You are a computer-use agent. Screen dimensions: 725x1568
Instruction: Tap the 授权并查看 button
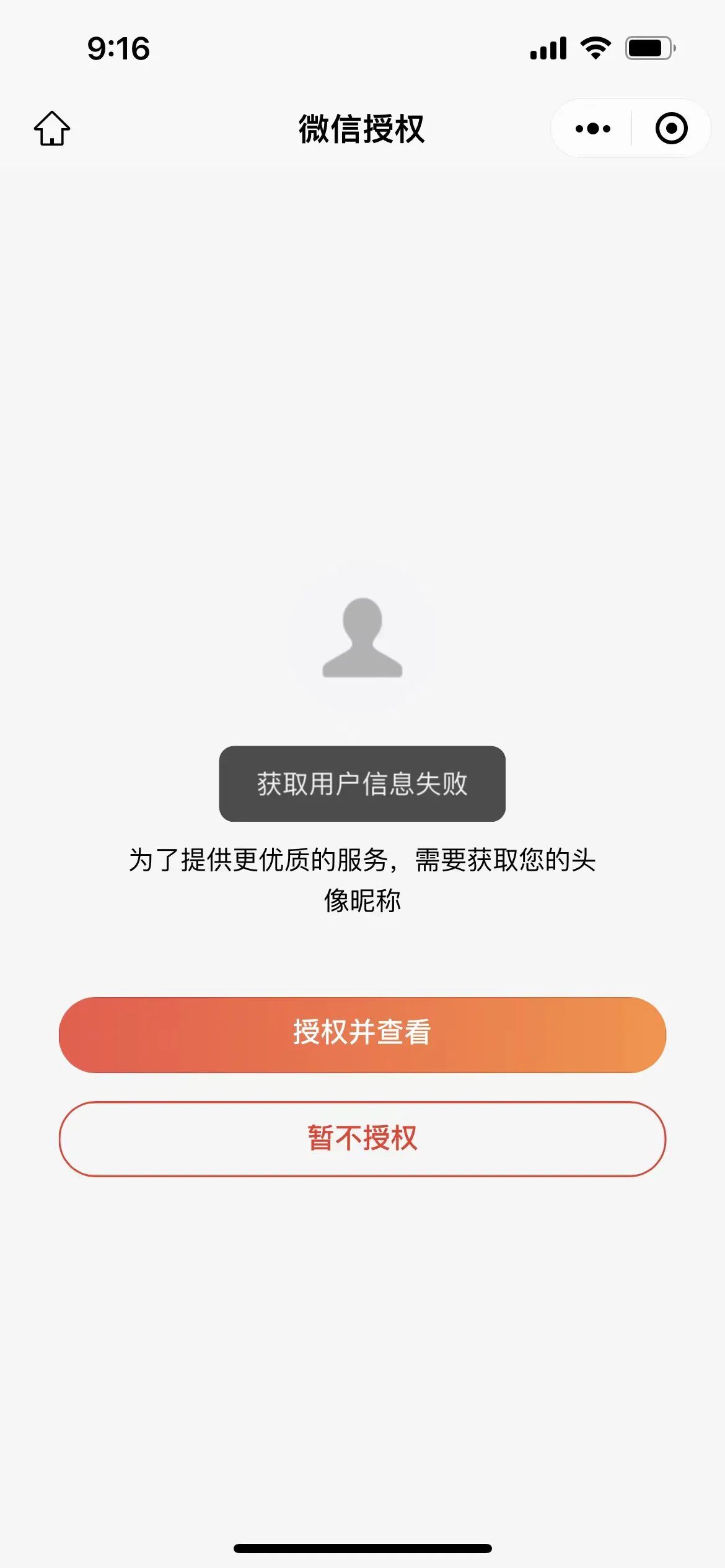pyautogui.click(x=362, y=1034)
